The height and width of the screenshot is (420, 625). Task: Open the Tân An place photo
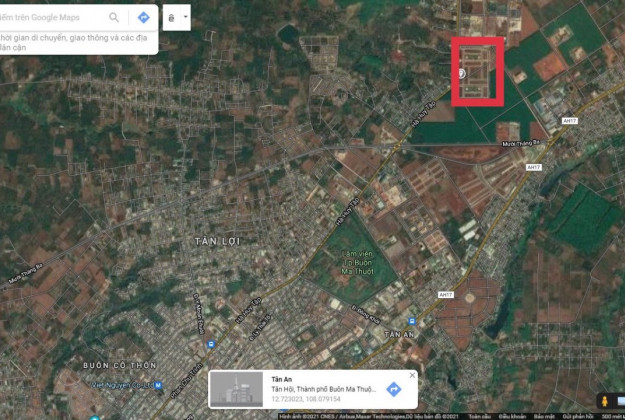[x=238, y=389]
